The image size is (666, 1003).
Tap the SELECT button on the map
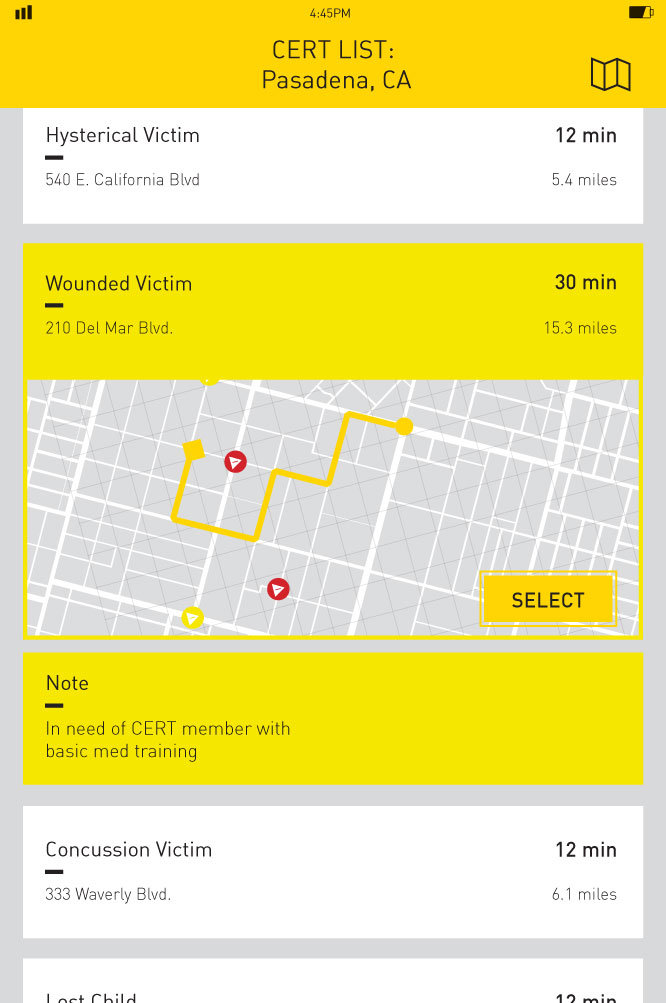click(x=547, y=600)
